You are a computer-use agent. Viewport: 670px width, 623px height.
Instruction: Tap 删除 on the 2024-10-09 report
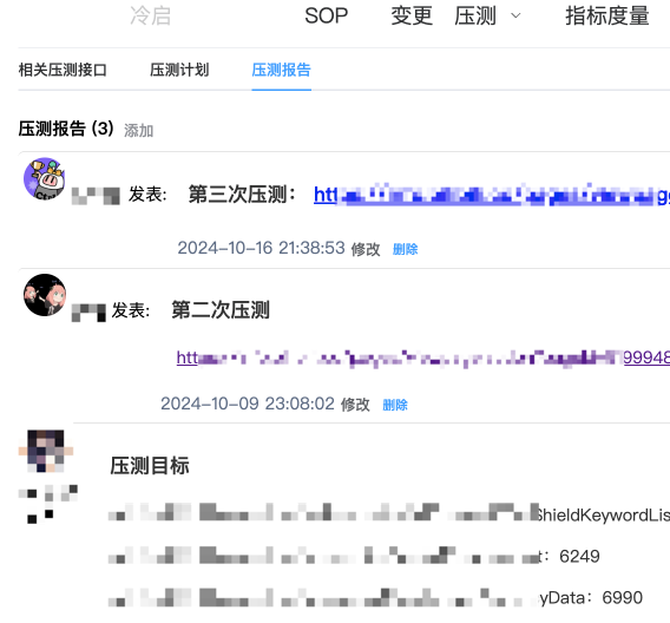coord(395,405)
